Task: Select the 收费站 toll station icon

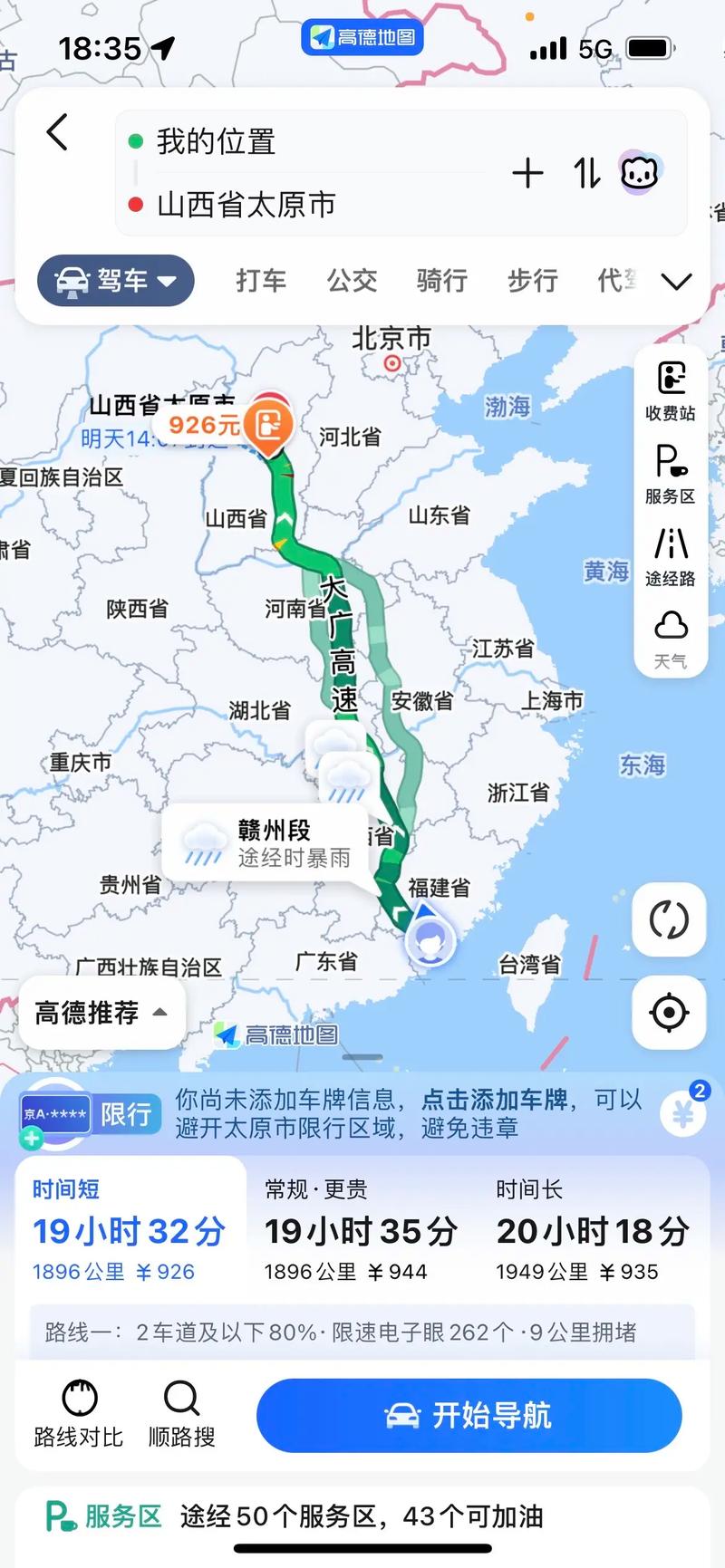Action: click(670, 388)
